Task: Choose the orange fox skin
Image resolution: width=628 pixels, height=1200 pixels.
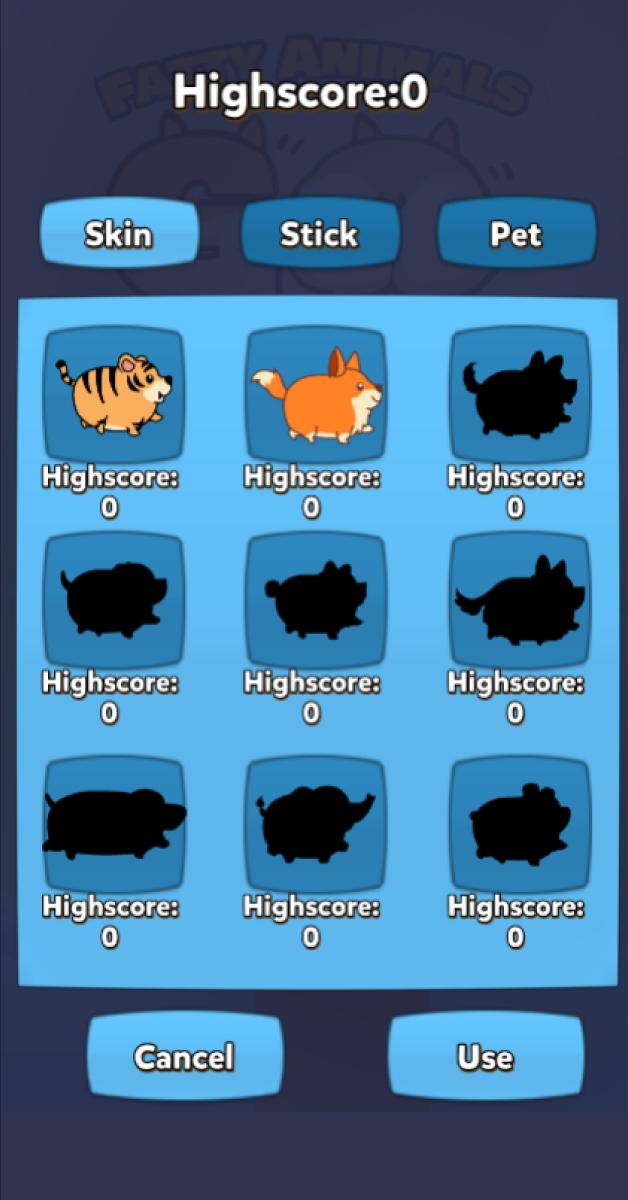Action: click(315, 394)
